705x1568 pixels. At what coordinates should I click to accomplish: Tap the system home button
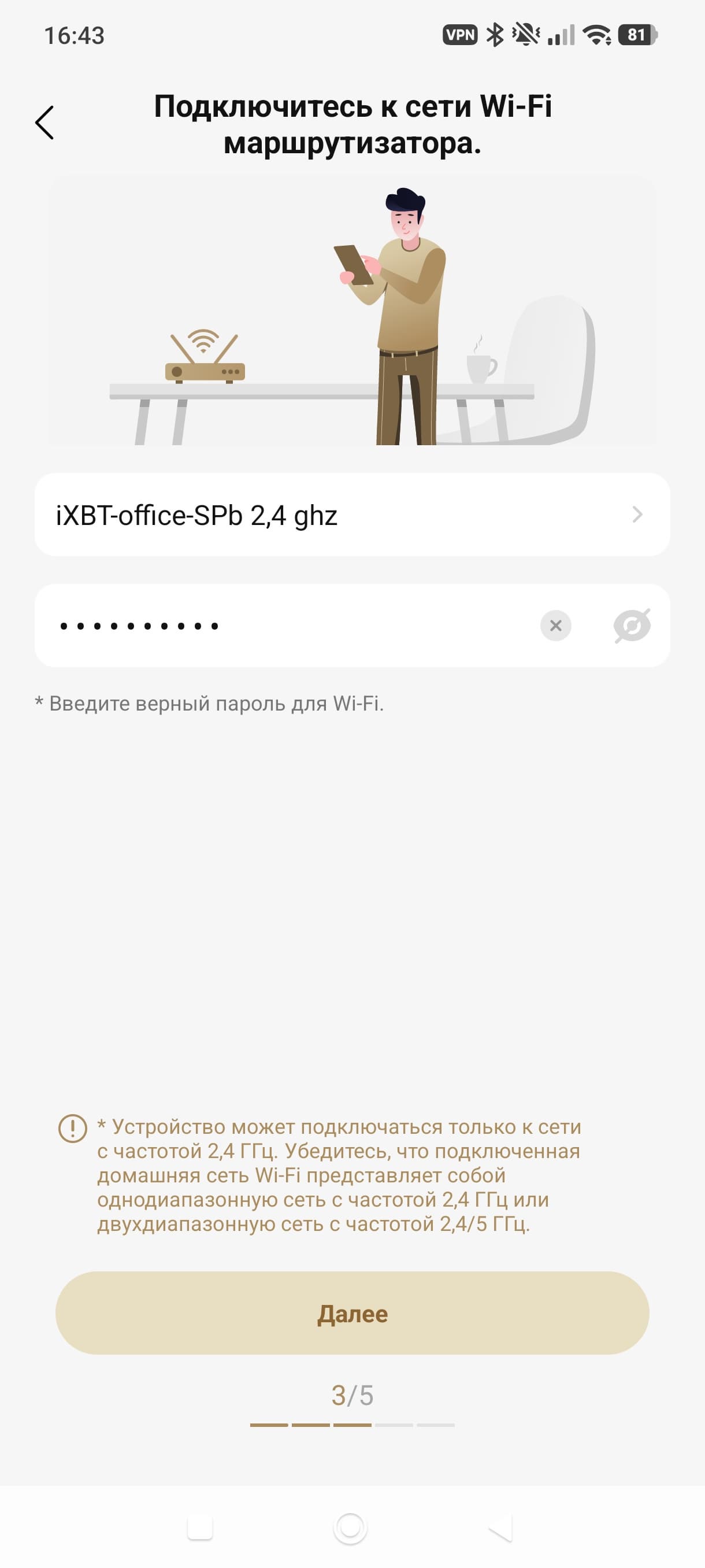tap(350, 1527)
